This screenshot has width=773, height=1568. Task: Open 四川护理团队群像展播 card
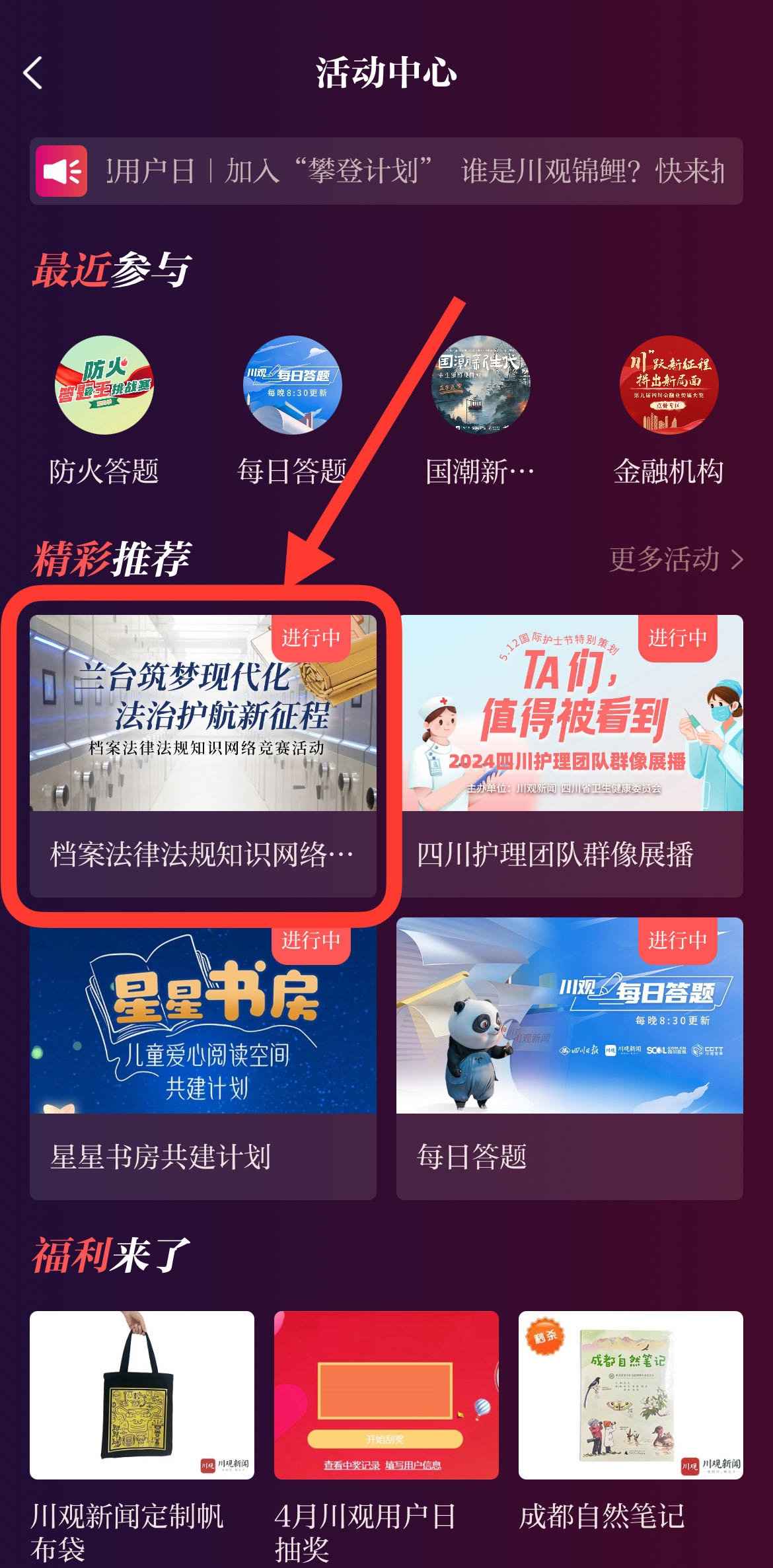[x=570, y=755]
